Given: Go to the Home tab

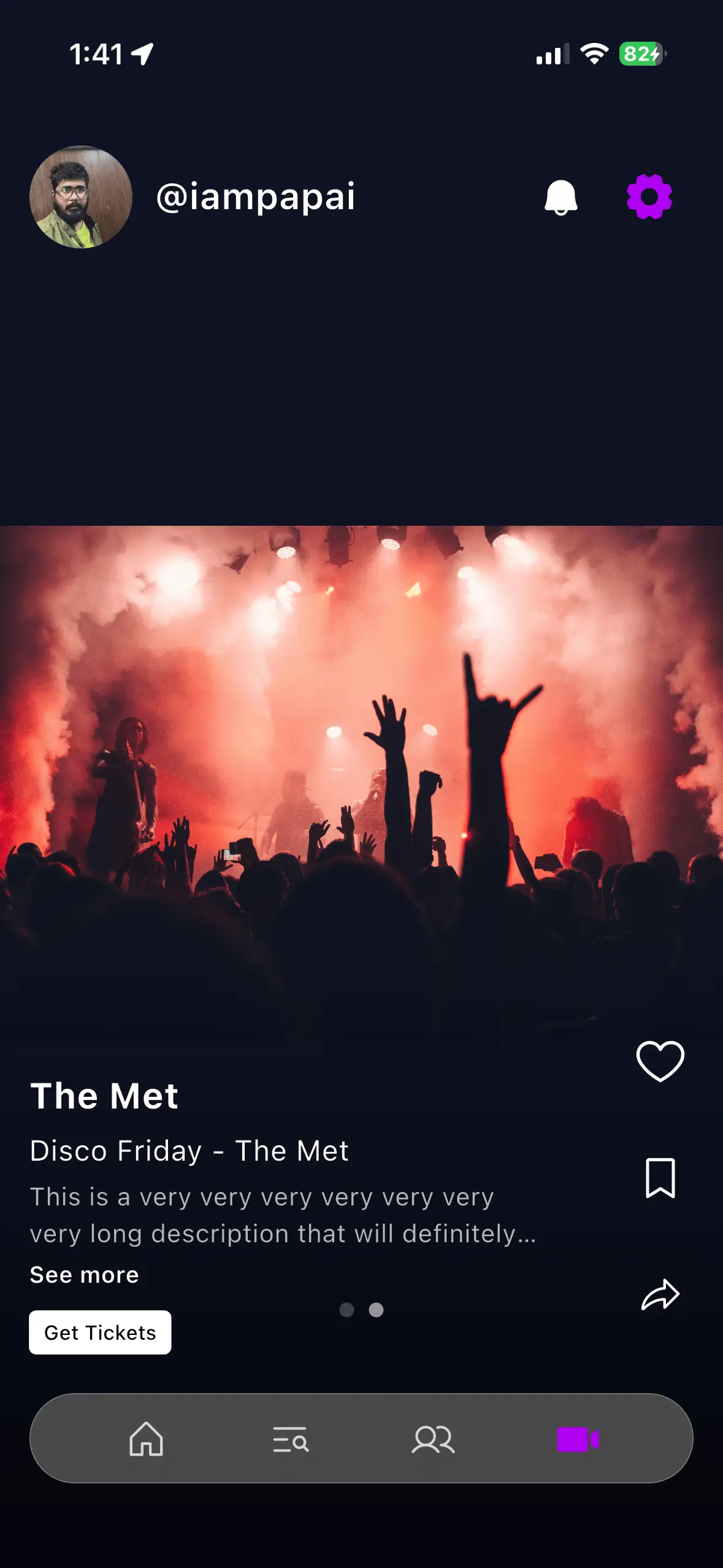Looking at the screenshot, I should [x=146, y=1439].
